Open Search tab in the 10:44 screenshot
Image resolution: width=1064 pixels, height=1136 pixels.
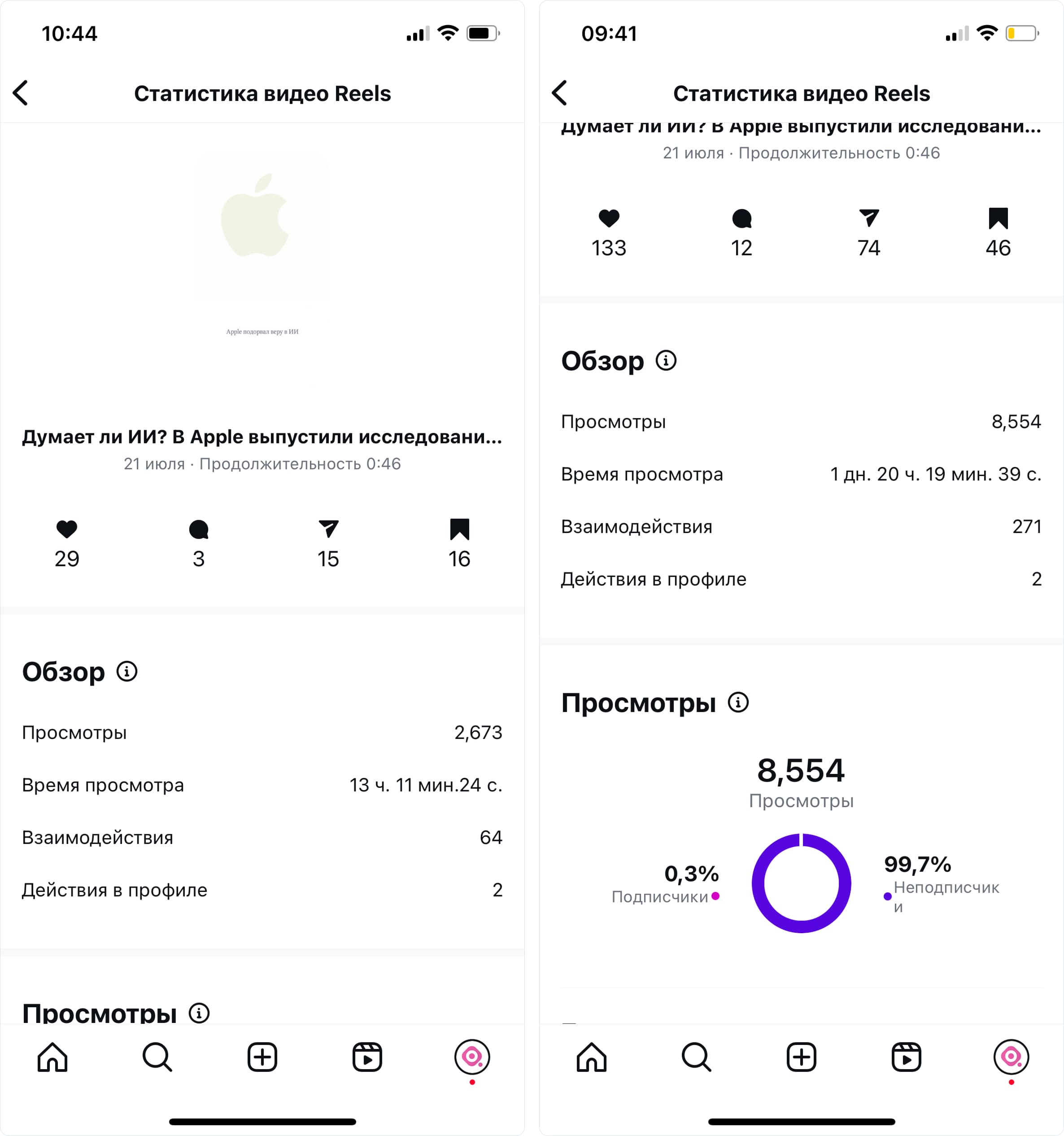(157, 1057)
